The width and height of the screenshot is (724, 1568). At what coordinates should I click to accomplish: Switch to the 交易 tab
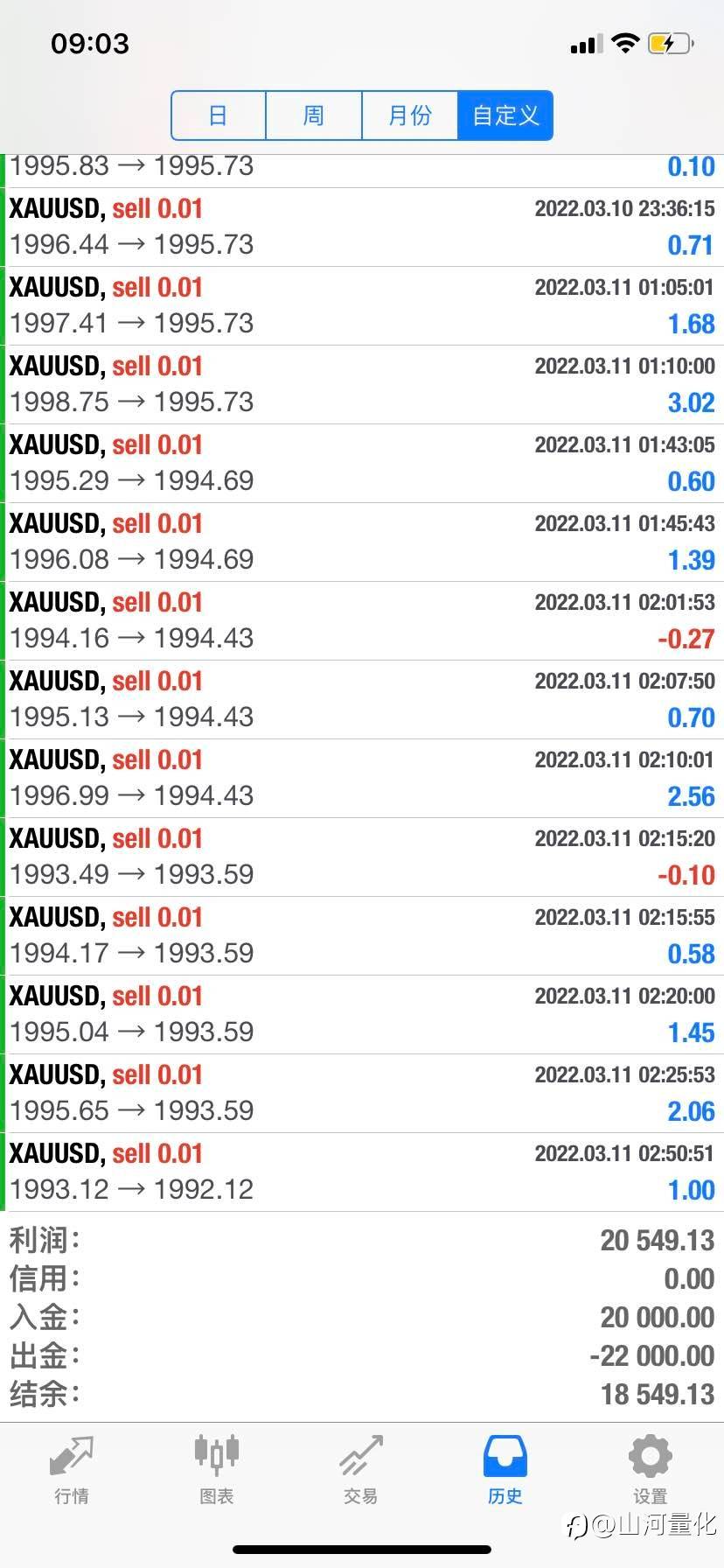[361, 1470]
